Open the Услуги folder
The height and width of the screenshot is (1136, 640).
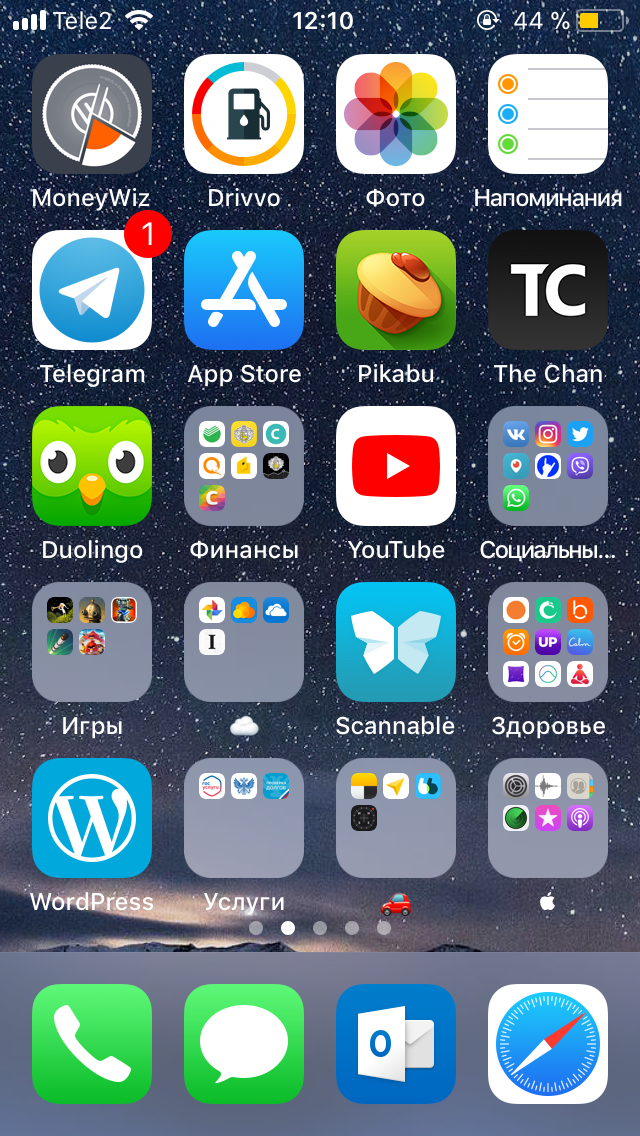[x=244, y=818]
